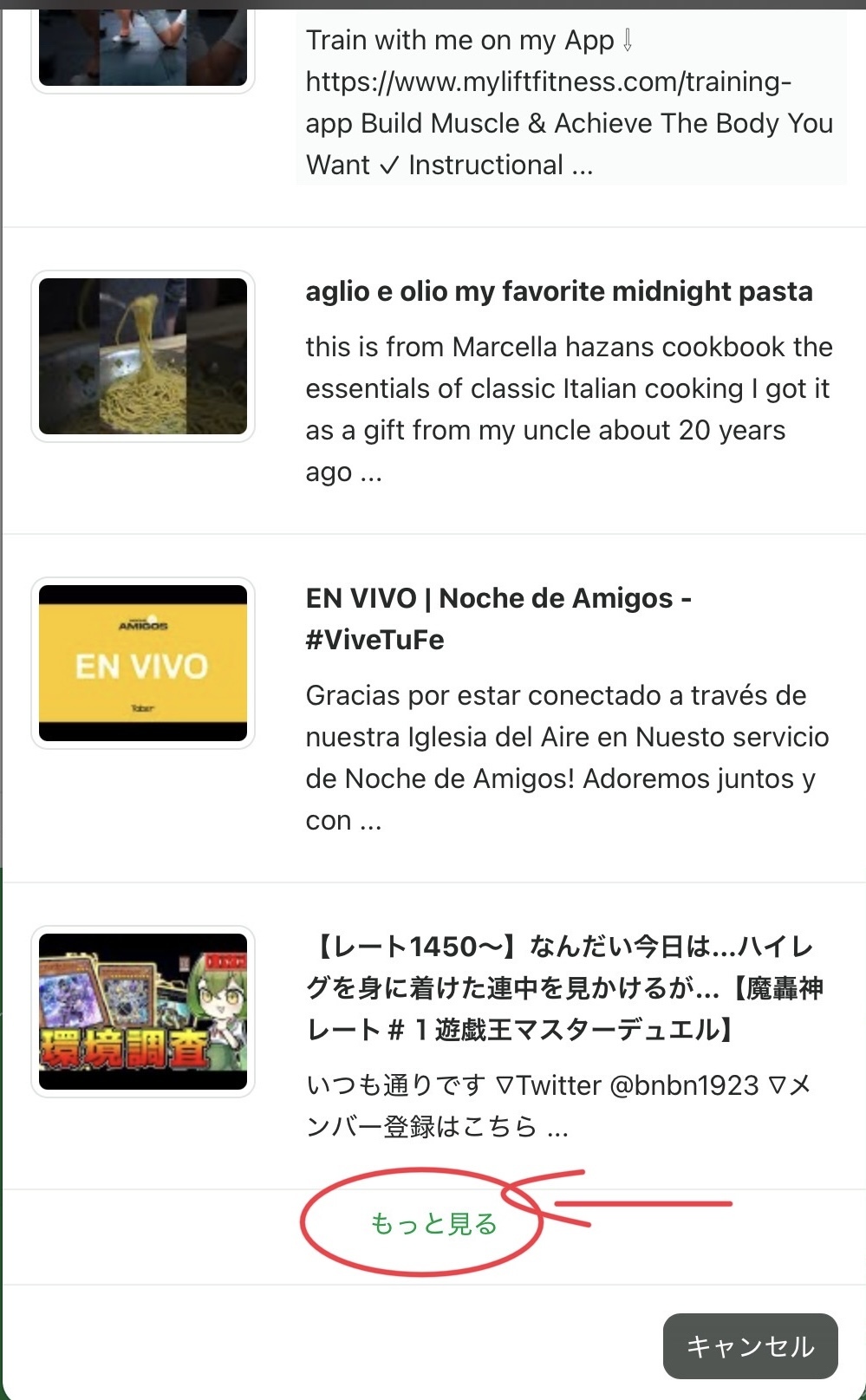
Task: Dismiss the dialog with キャンセル
Action: click(750, 1345)
